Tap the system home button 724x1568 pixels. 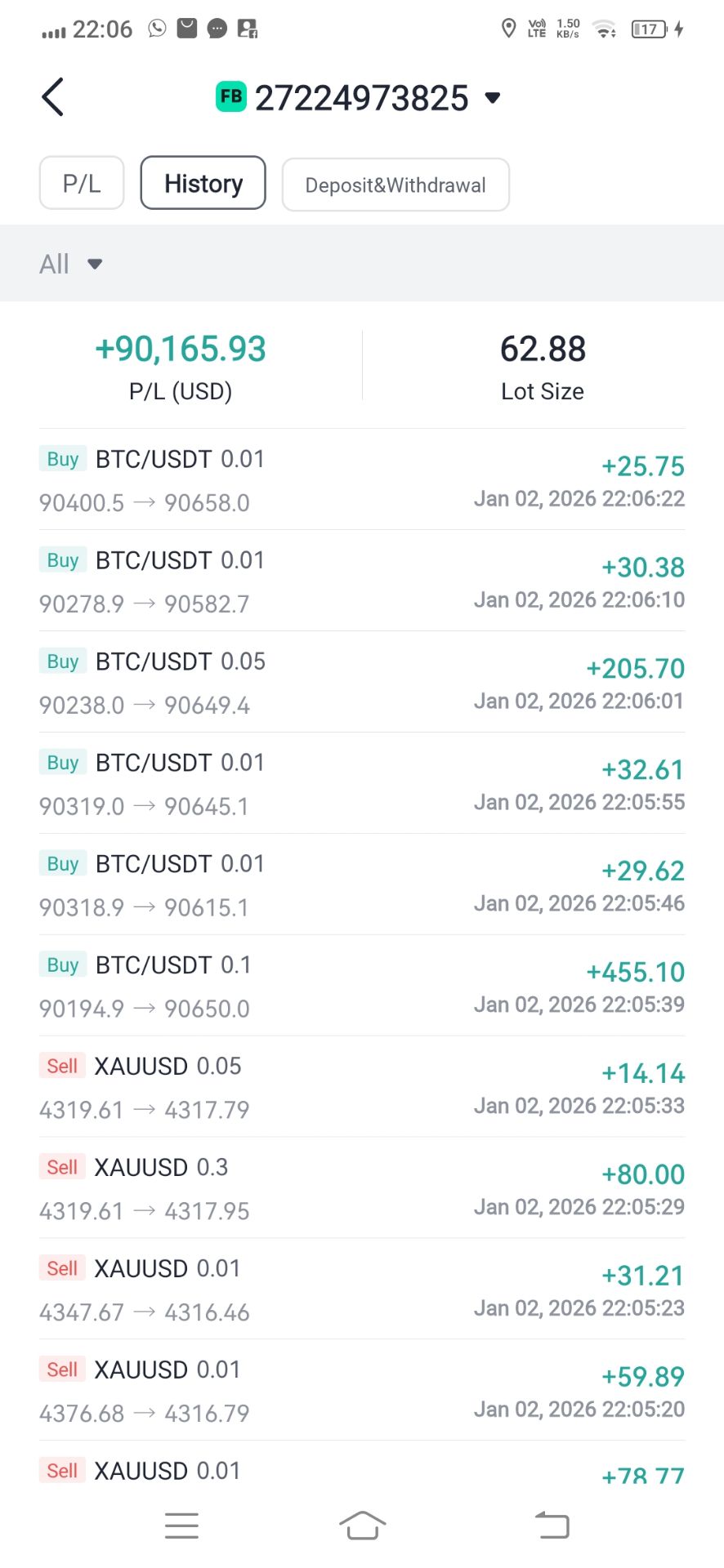point(362,1525)
